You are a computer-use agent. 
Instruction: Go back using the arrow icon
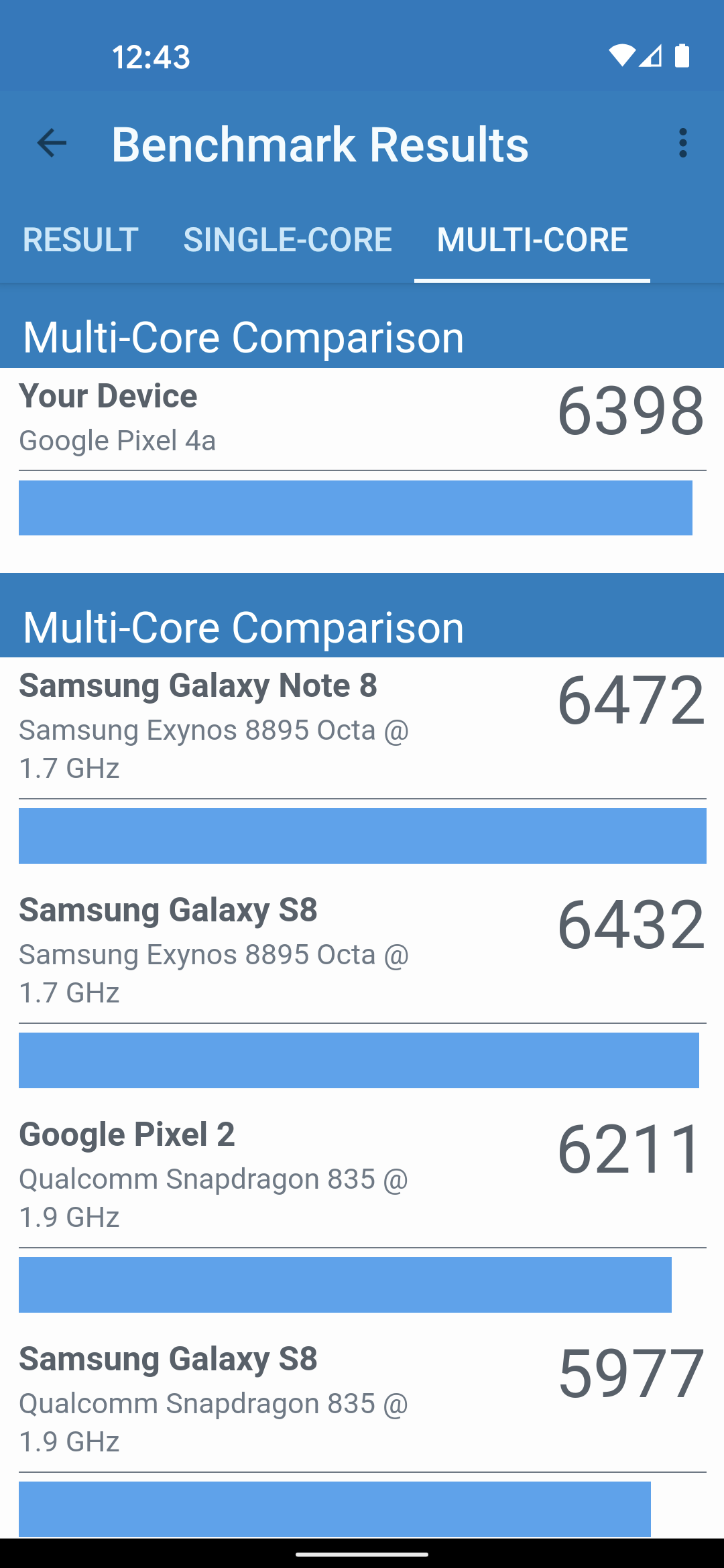click(x=51, y=143)
